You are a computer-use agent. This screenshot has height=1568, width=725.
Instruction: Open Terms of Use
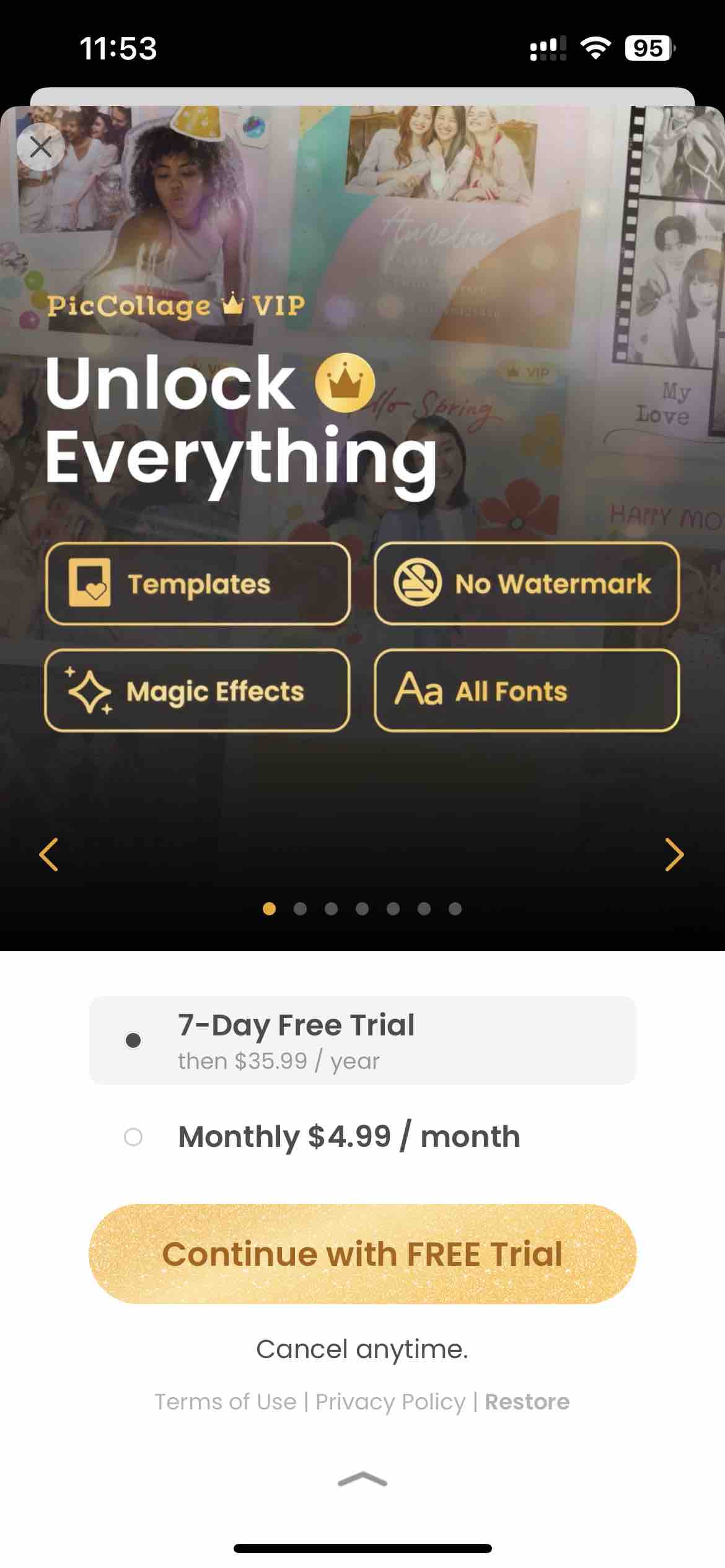[x=226, y=1401]
